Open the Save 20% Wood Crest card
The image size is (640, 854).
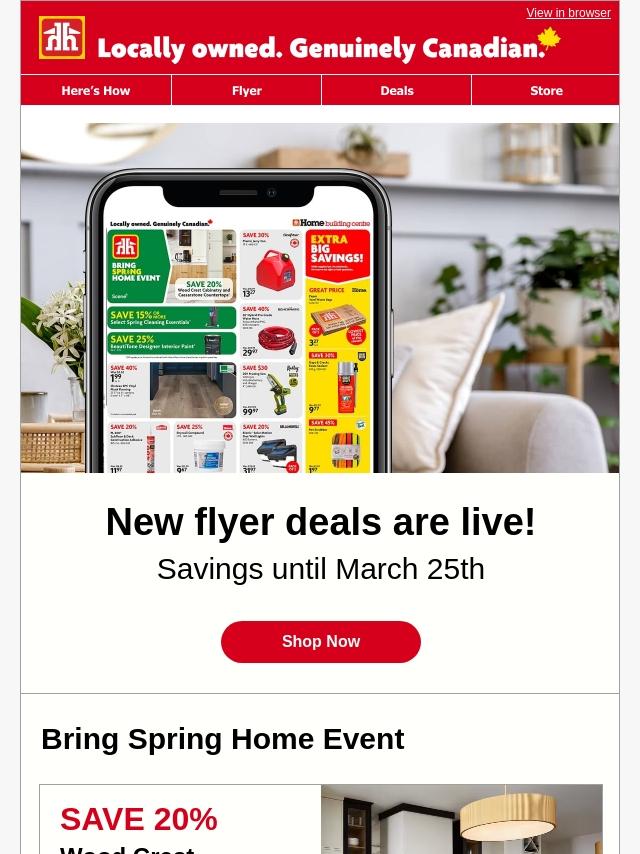click(321, 819)
